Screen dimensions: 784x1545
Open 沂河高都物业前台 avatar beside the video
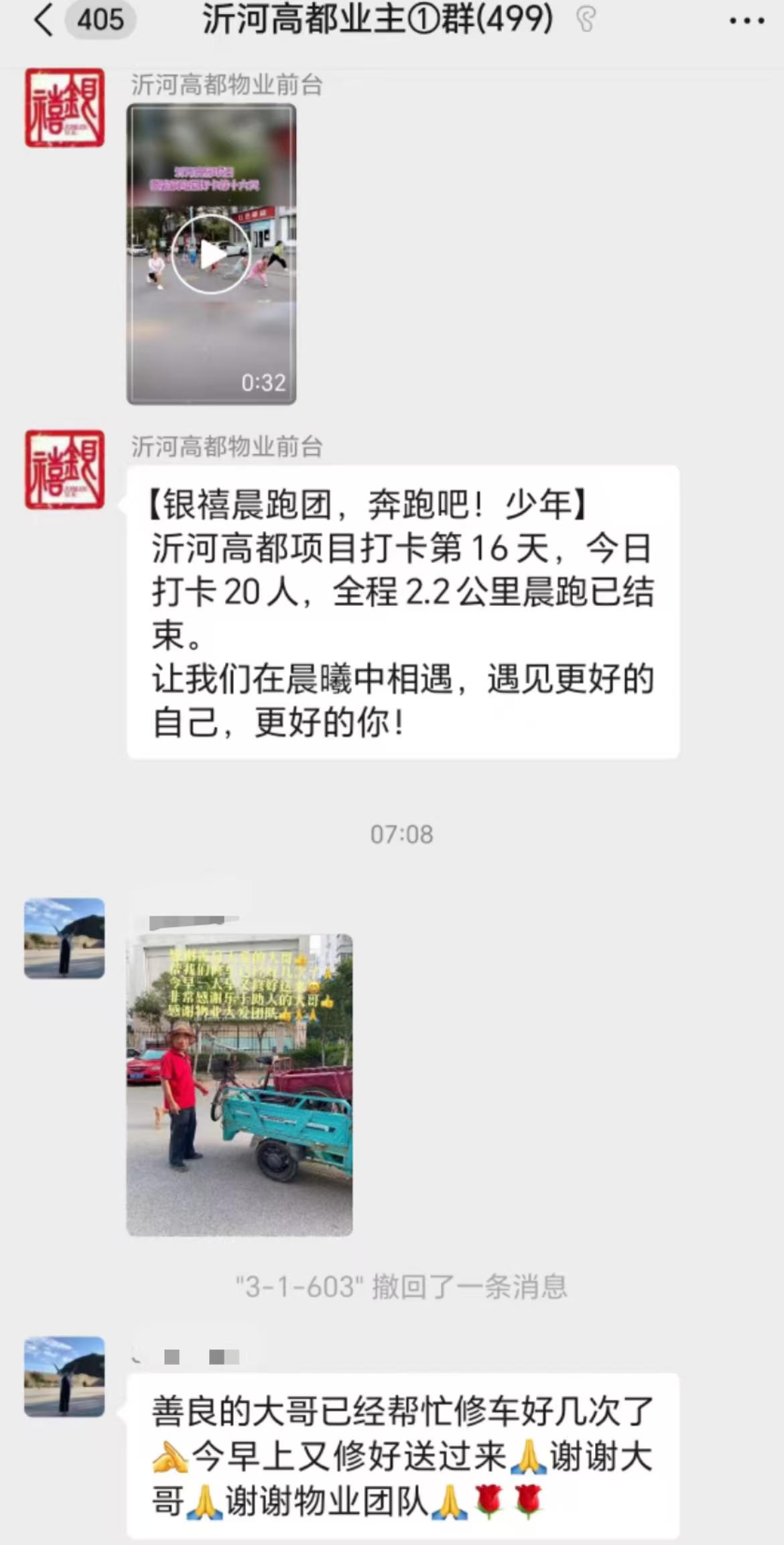point(64,107)
